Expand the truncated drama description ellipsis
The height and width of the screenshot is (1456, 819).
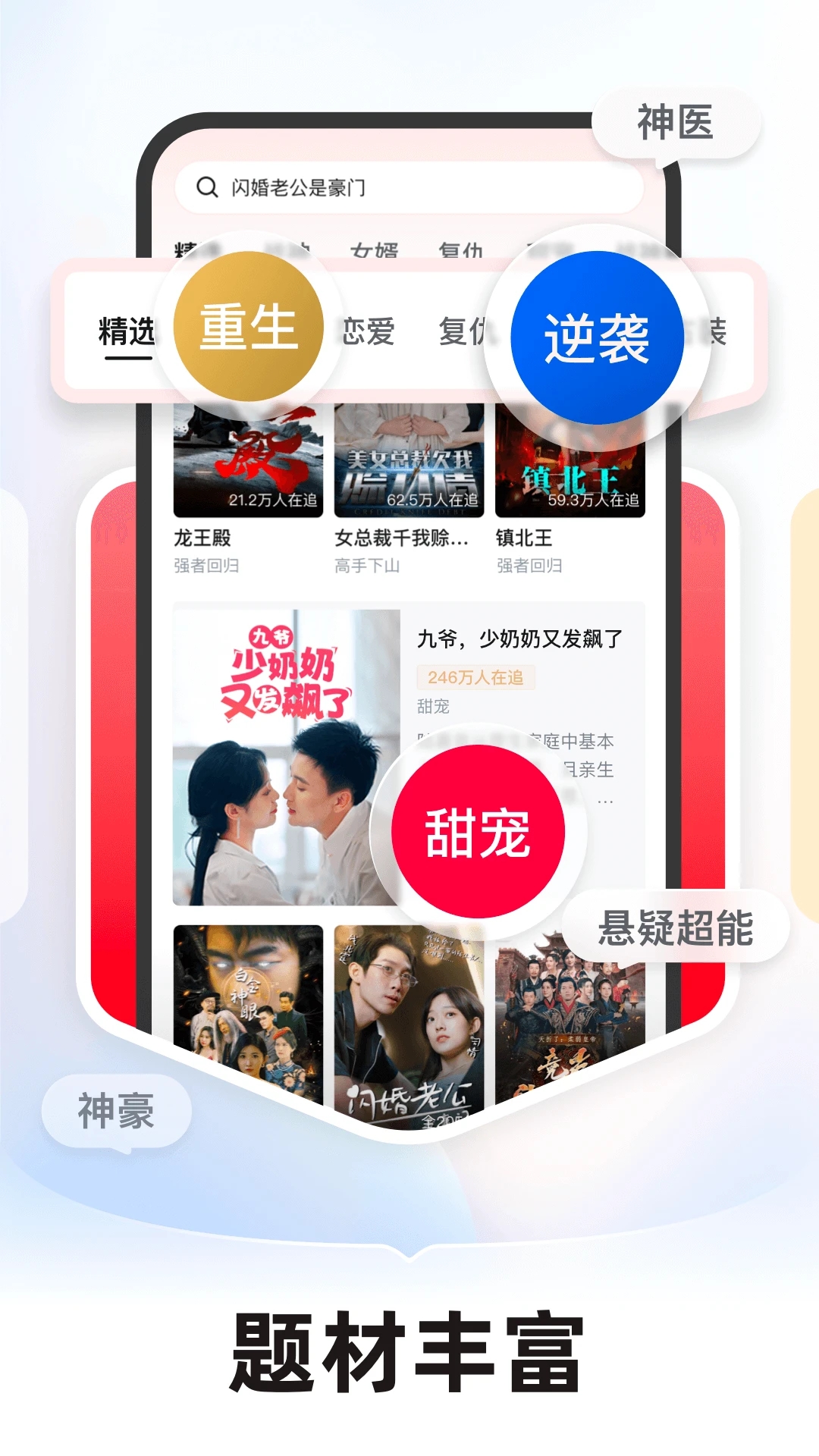point(604,800)
